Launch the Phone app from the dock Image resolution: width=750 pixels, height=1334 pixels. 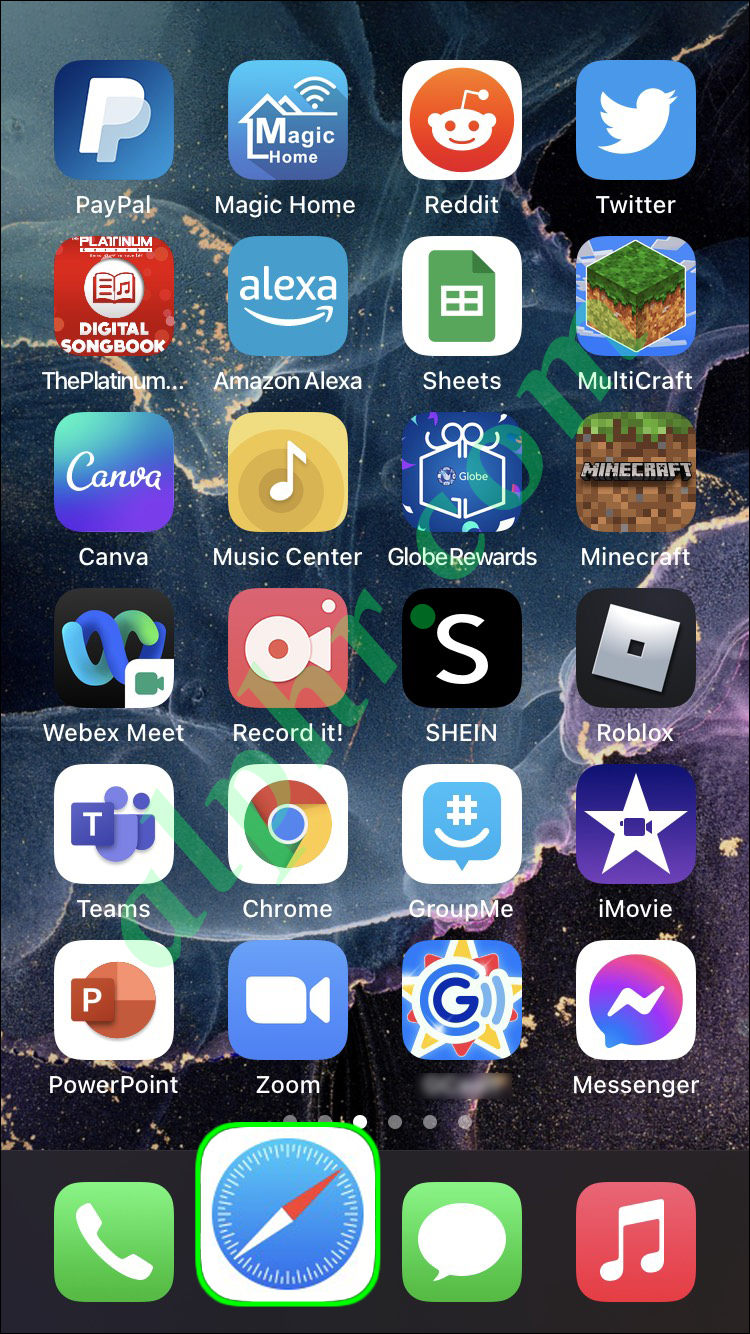[114, 1242]
